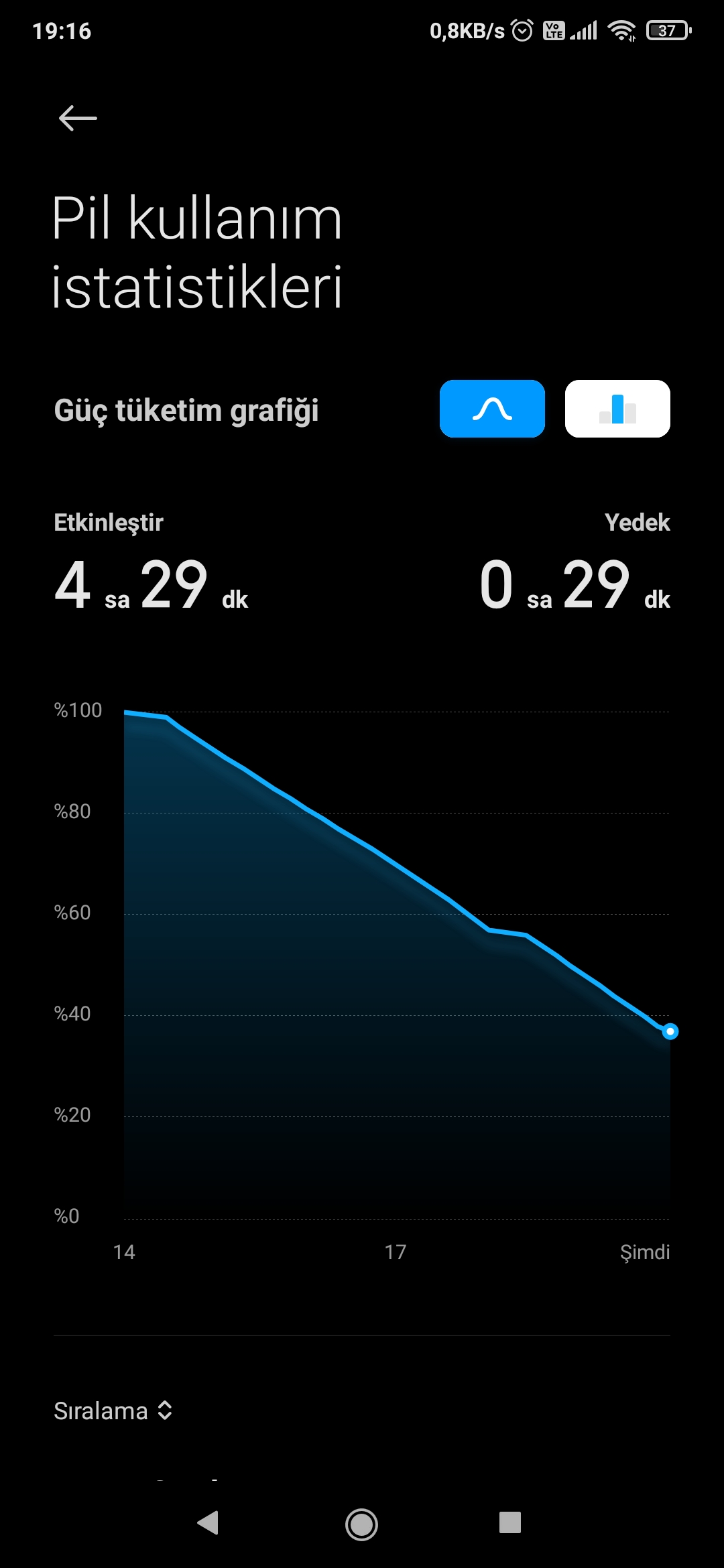Open the Sıralama sort dropdown
This screenshot has height=1568, width=724.
(x=113, y=1411)
